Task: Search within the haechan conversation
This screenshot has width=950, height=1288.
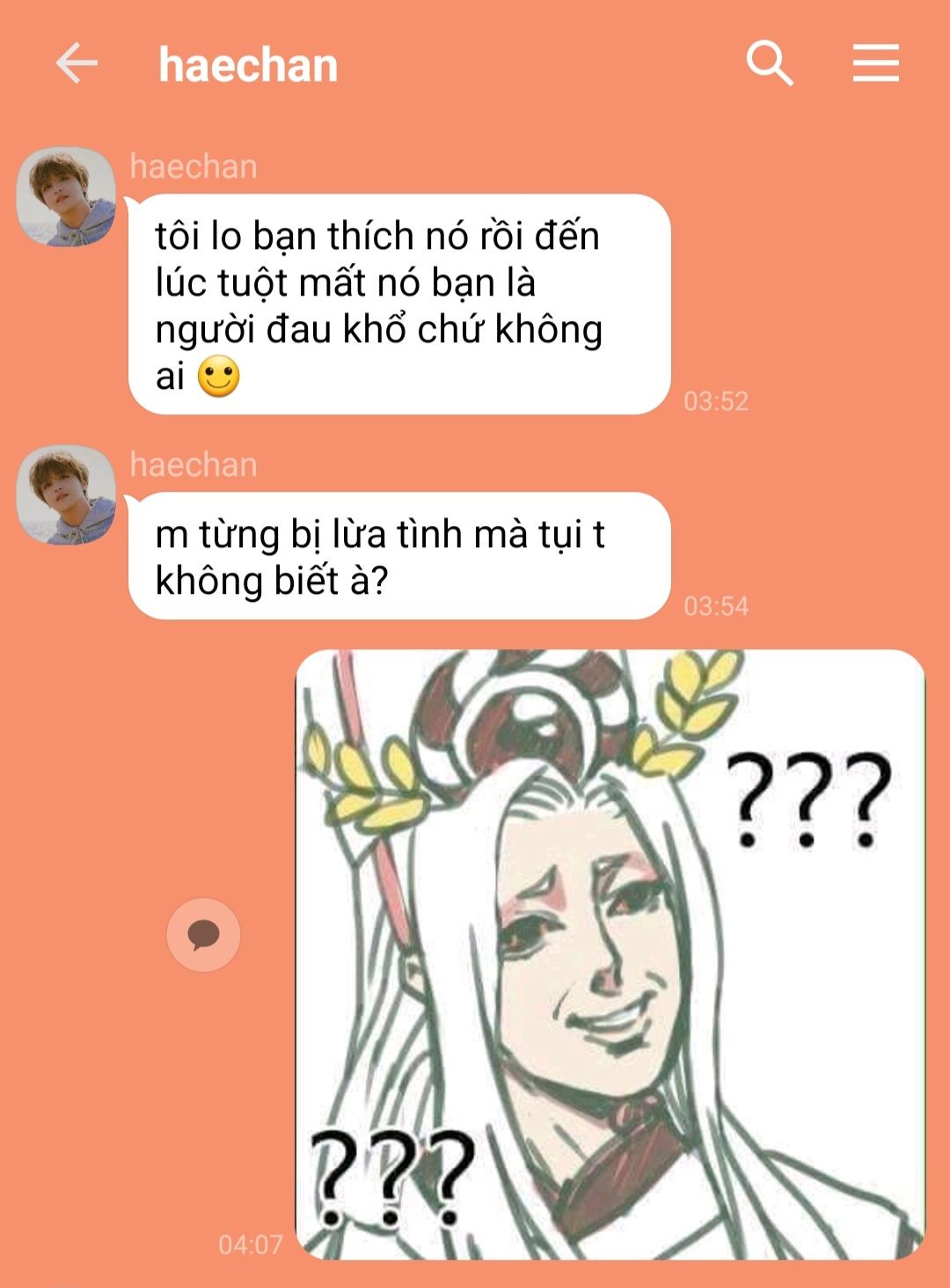Action: coord(770,64)
